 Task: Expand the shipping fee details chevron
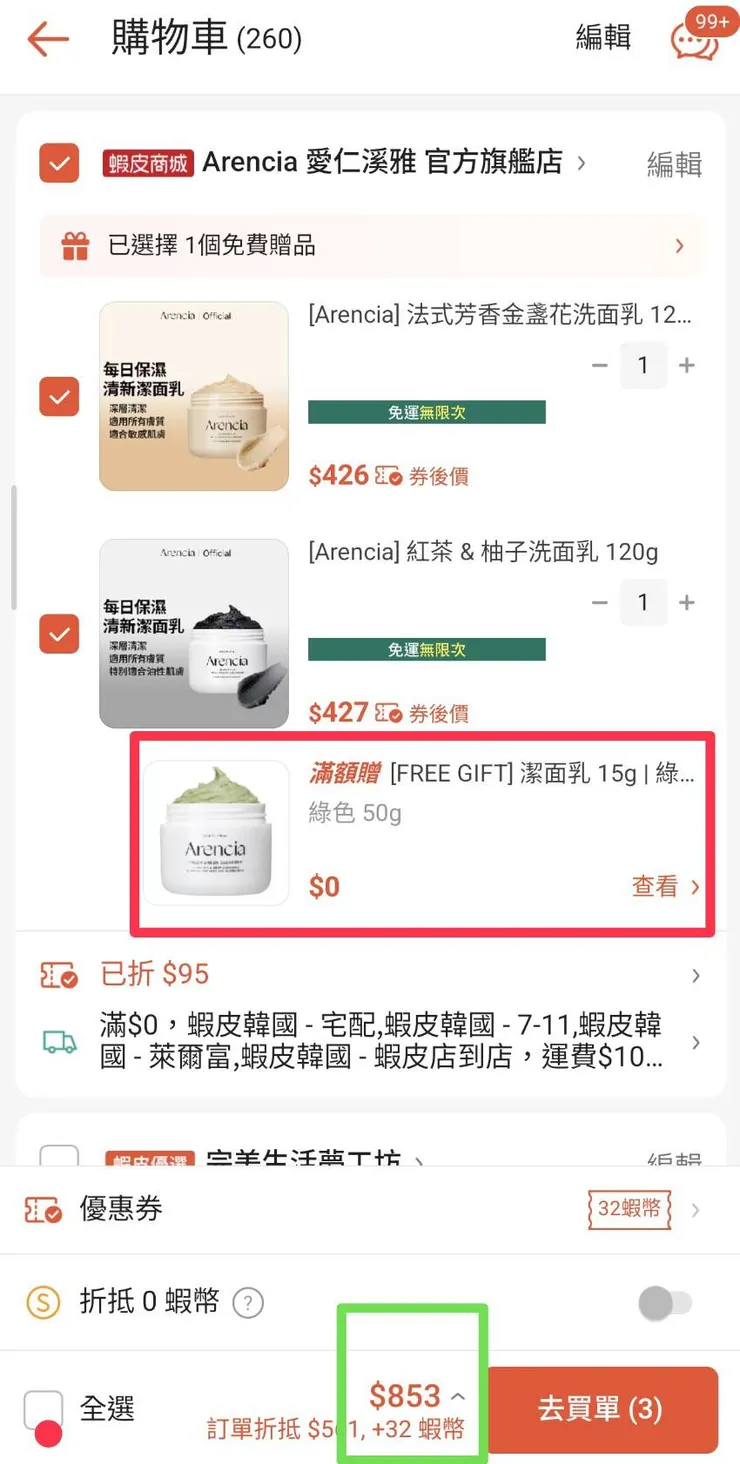pyautogui.click(x=696, y=1042)
